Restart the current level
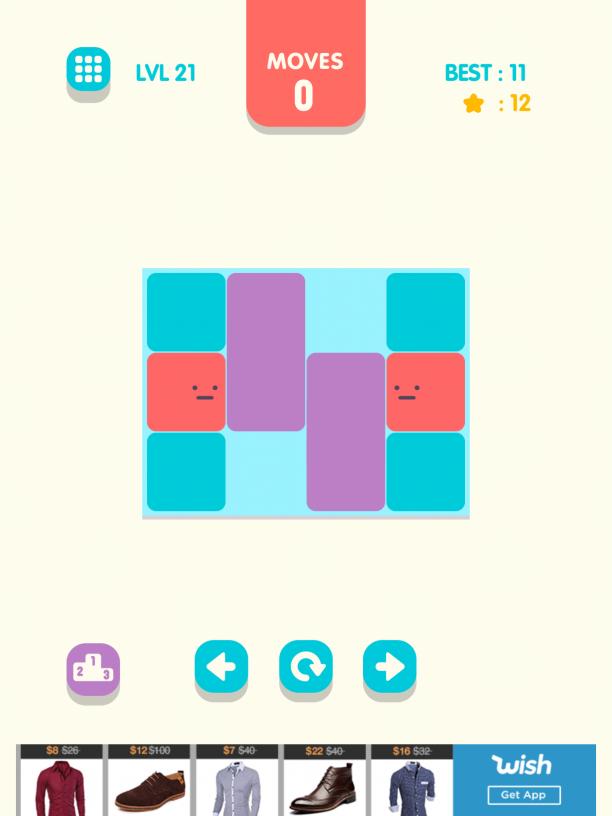 (305, 666)
